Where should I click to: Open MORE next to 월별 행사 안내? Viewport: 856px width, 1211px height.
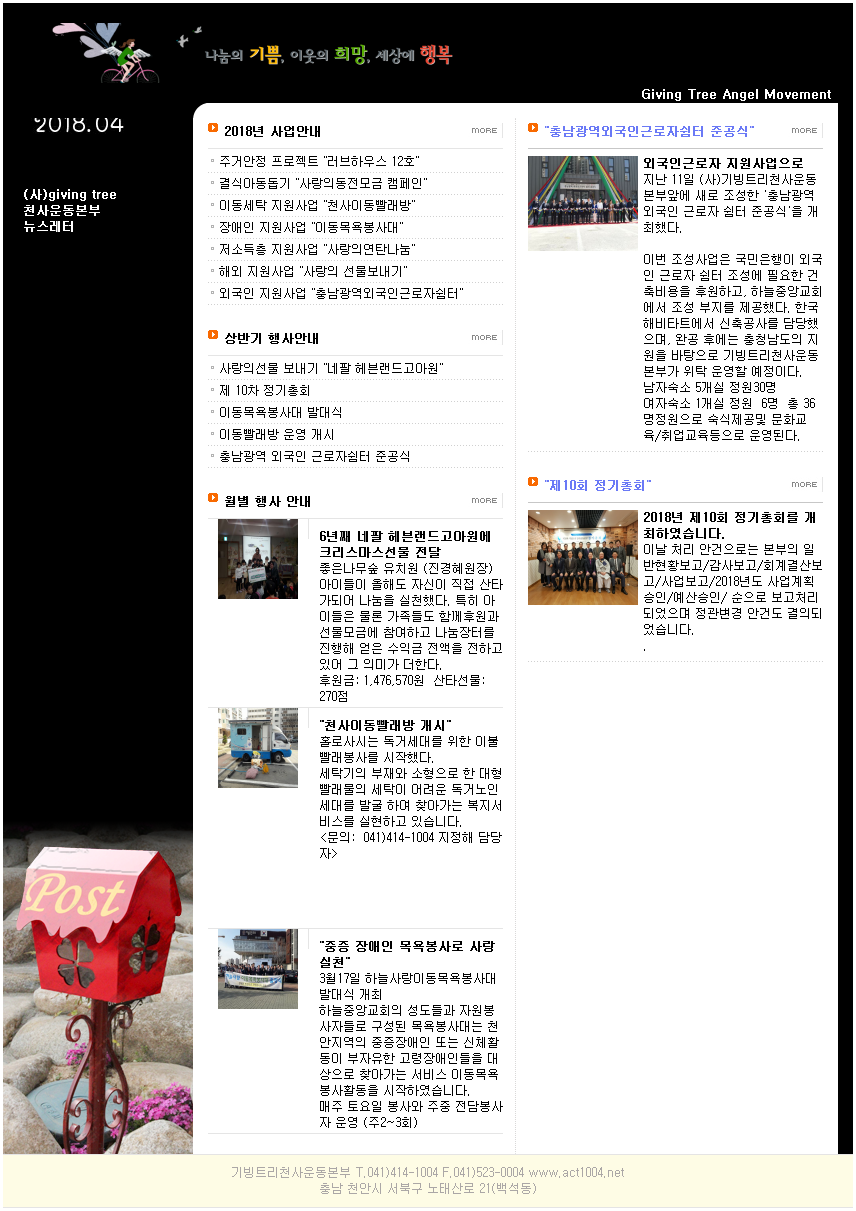pos(484,500)
